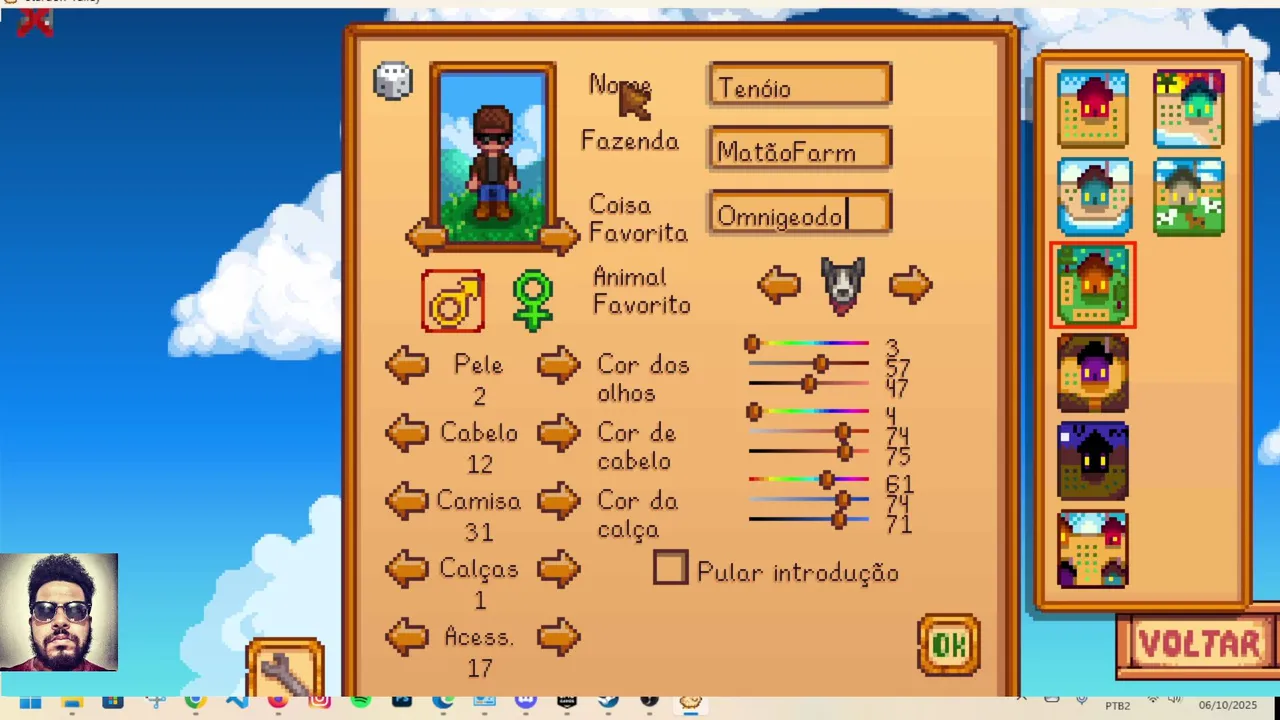Select the male gender symbol

point(453,301)
